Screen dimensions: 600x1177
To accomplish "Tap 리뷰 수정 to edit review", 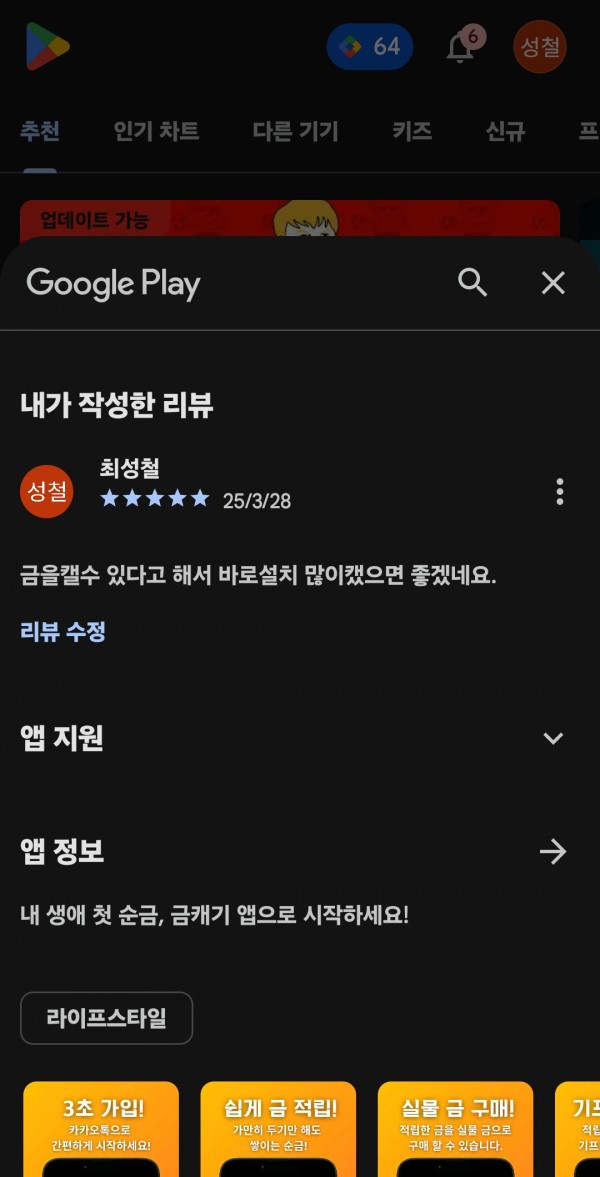I will coord(63,632).
